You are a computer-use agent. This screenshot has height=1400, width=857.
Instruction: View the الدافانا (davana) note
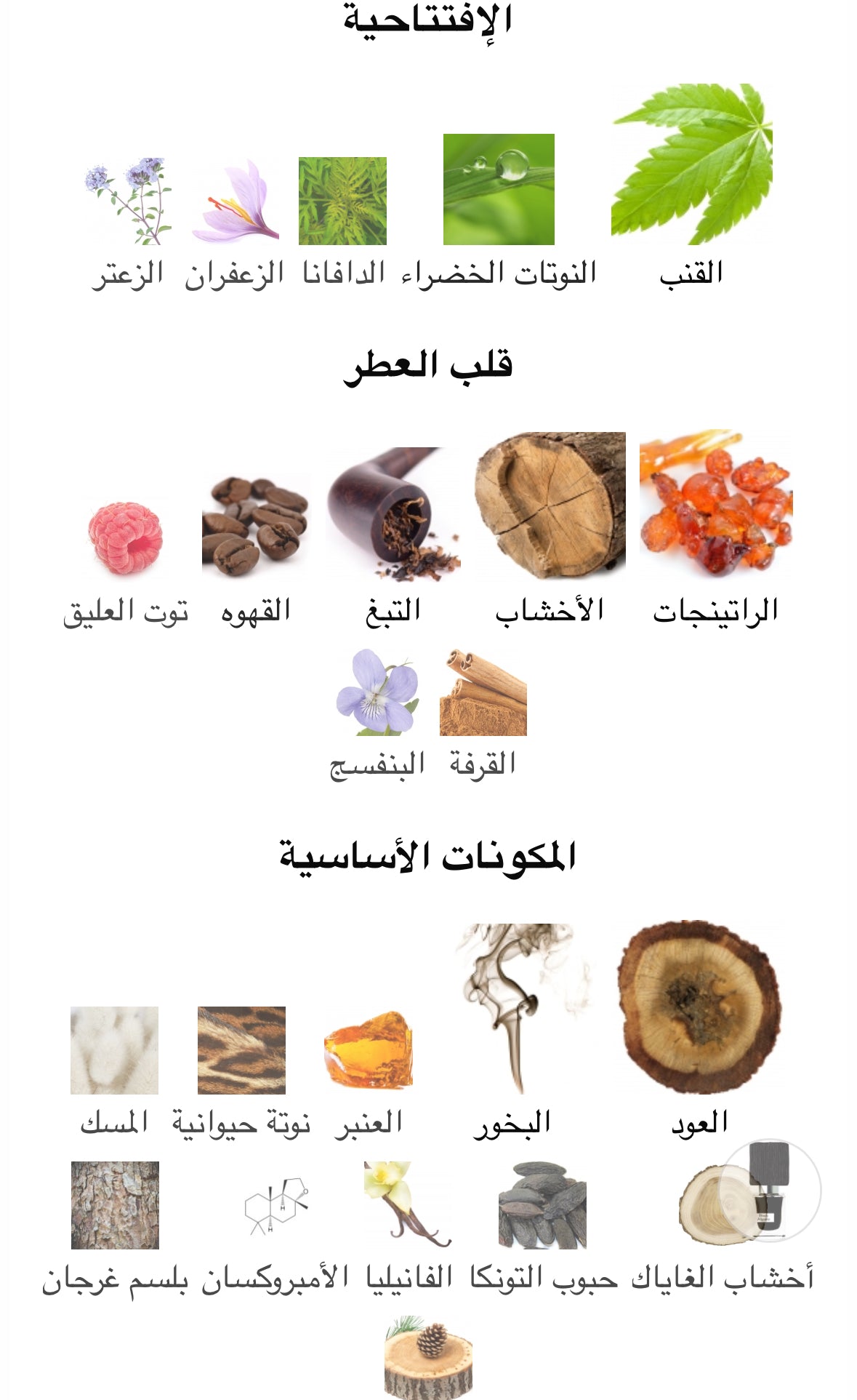point(342,201)
